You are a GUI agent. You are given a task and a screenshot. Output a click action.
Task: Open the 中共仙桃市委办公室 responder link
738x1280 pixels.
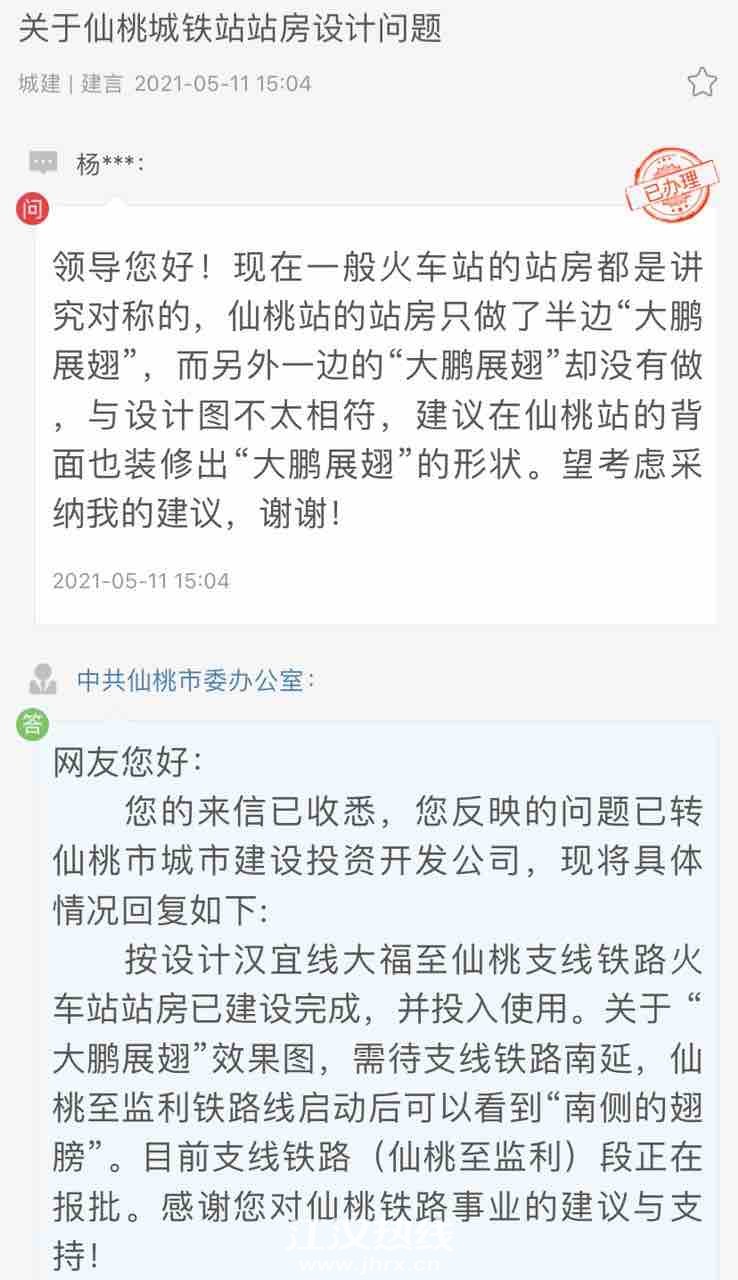tap(195, 681)
